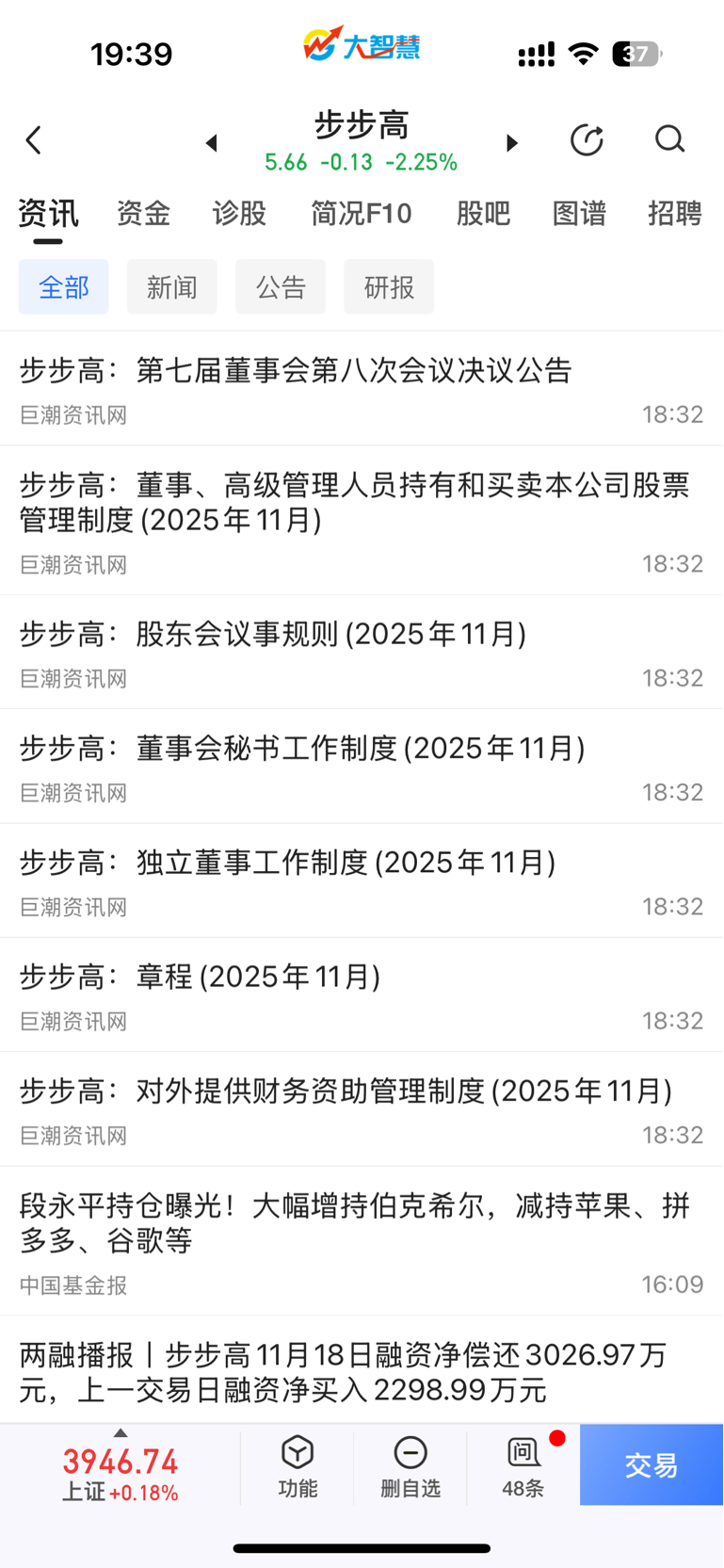The width and height of the screenshot is (724, 1568).
Task: Go back using the top-left arrow
Action: 34,141
